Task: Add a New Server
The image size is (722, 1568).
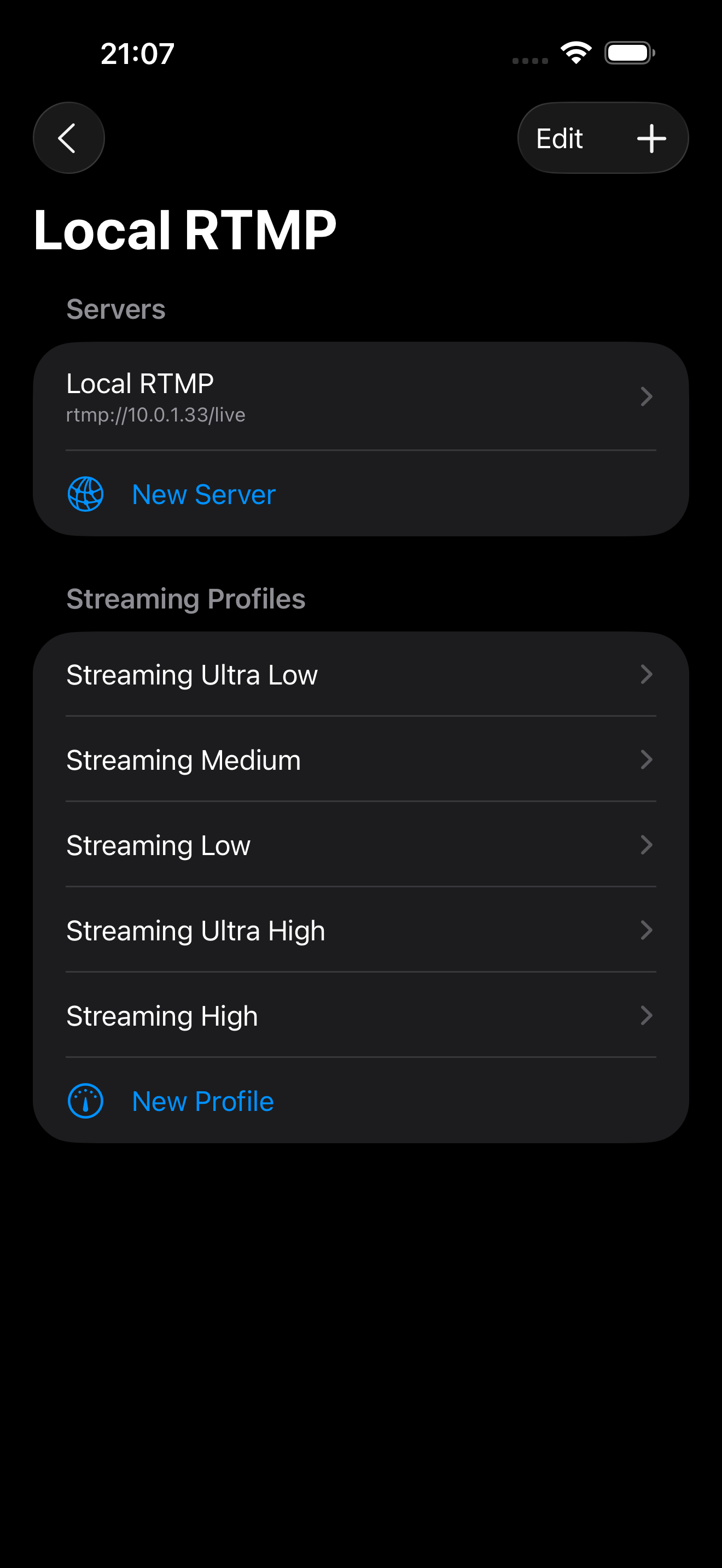Action: [203, 494]
